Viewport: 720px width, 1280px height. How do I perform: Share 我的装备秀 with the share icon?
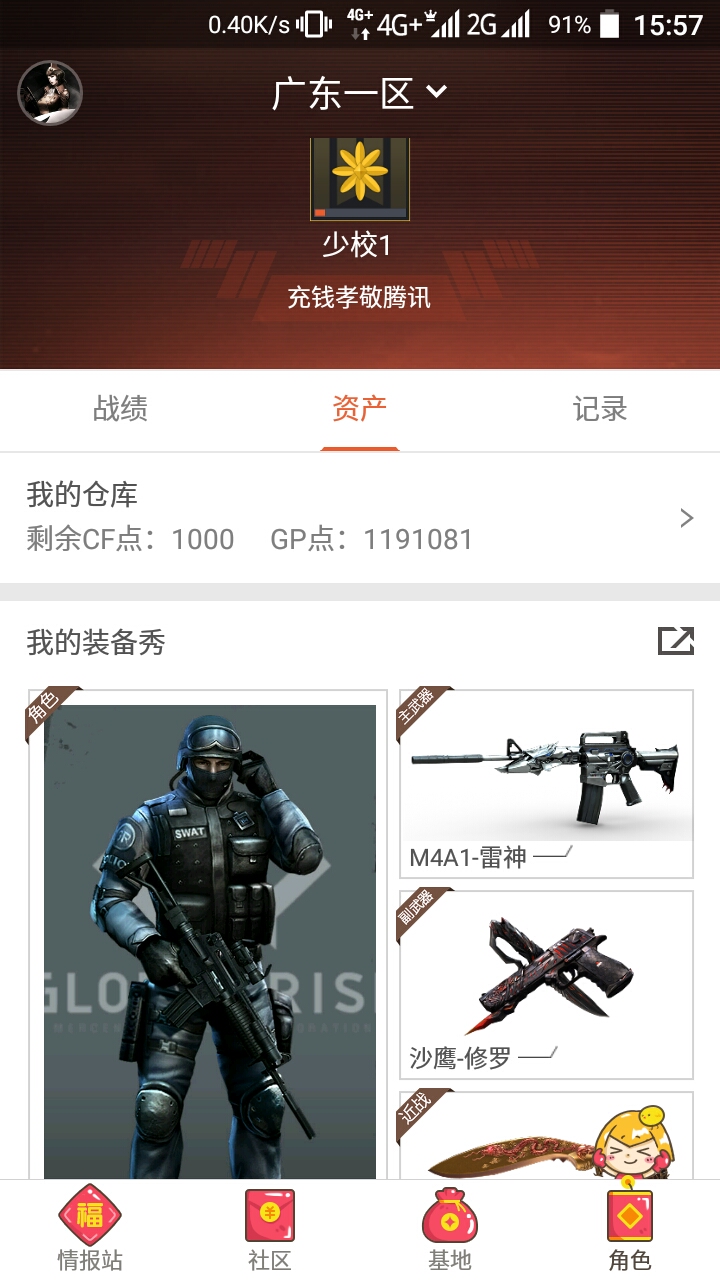(x=676, y=641)
